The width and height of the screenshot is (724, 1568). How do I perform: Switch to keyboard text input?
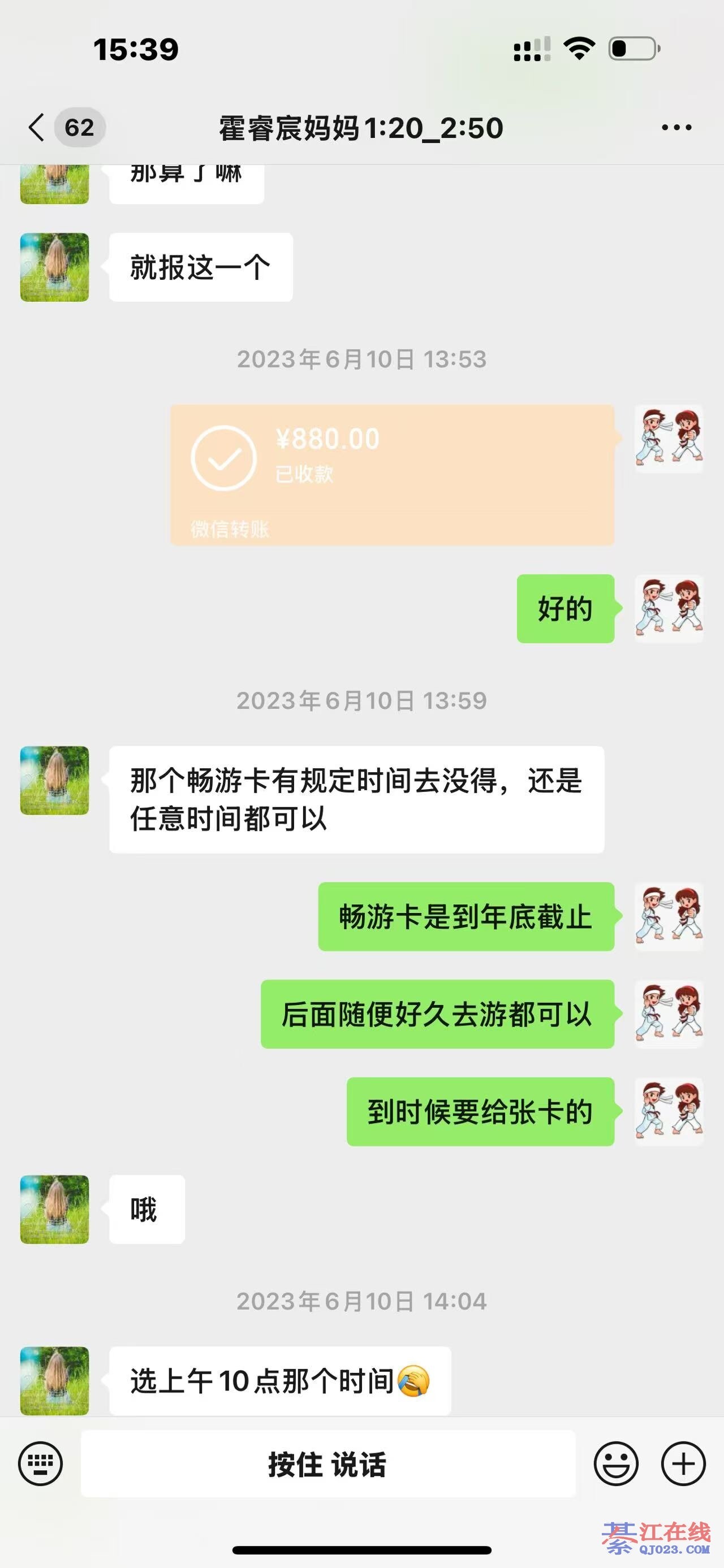coord(40,1464)
